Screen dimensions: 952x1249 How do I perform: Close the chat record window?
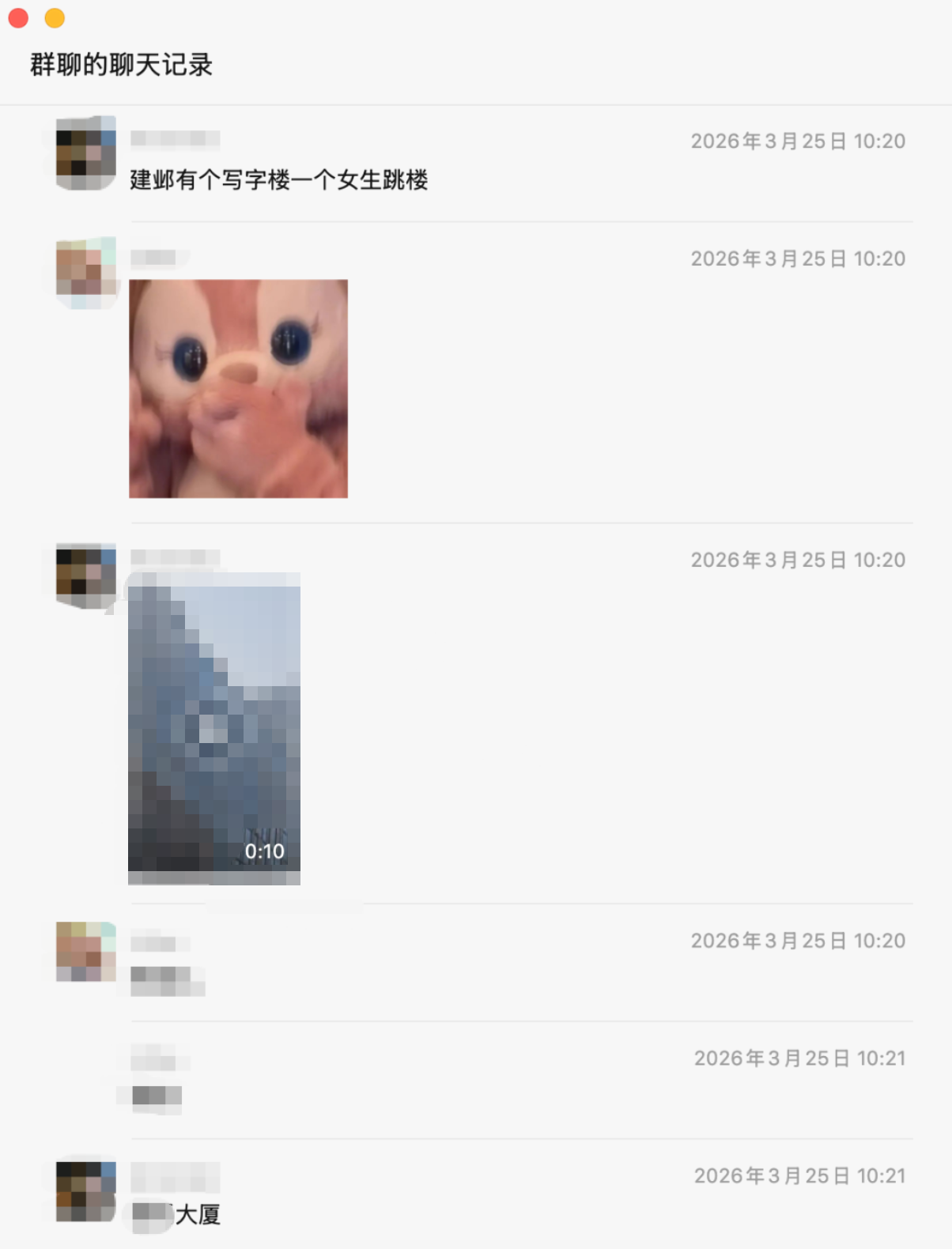pyautogui.click(x=18, y=17)
